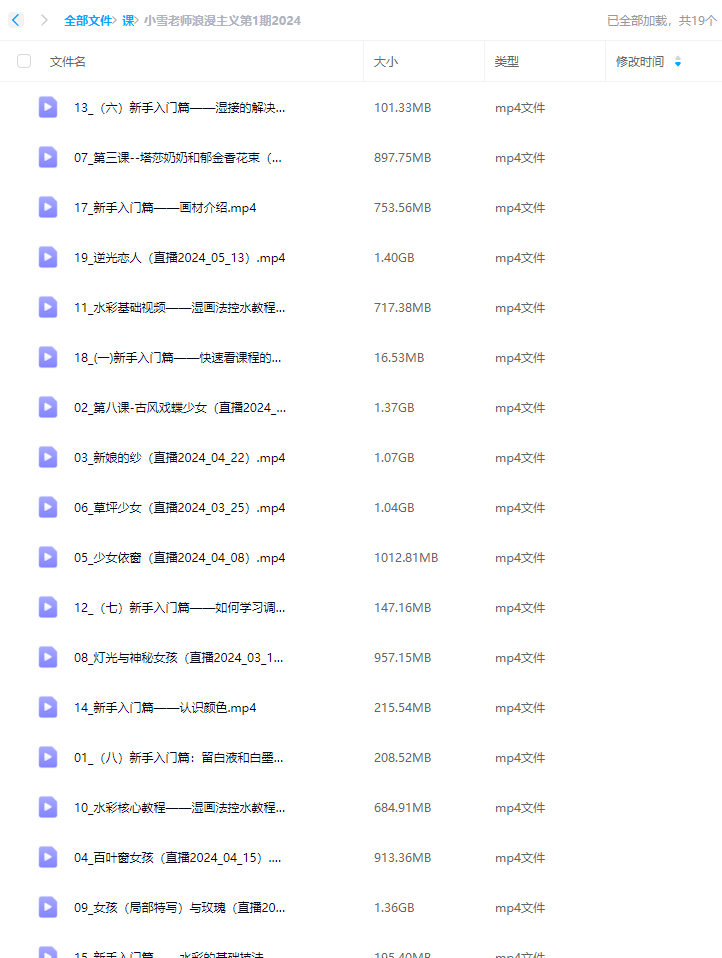The image size is (722, 958).
Task: Open 08_灯光与神秘女孩 video
Action: coord(179,658)
